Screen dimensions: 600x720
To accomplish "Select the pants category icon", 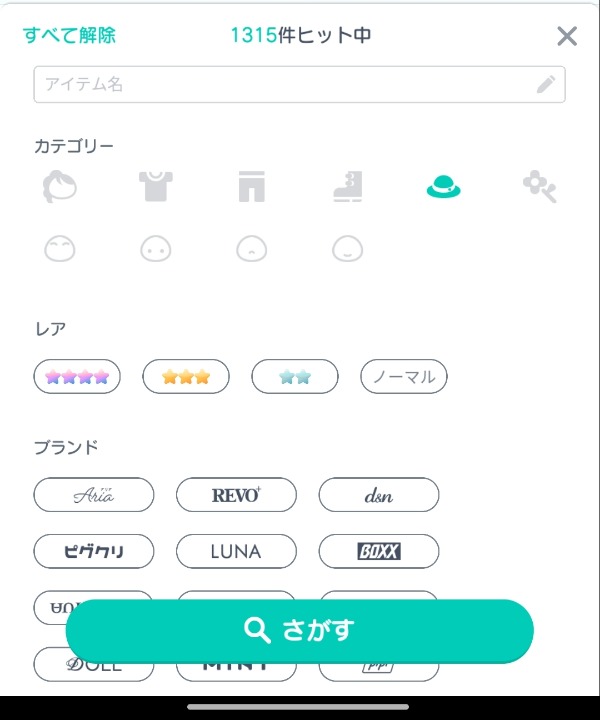I will pos(251,187).
